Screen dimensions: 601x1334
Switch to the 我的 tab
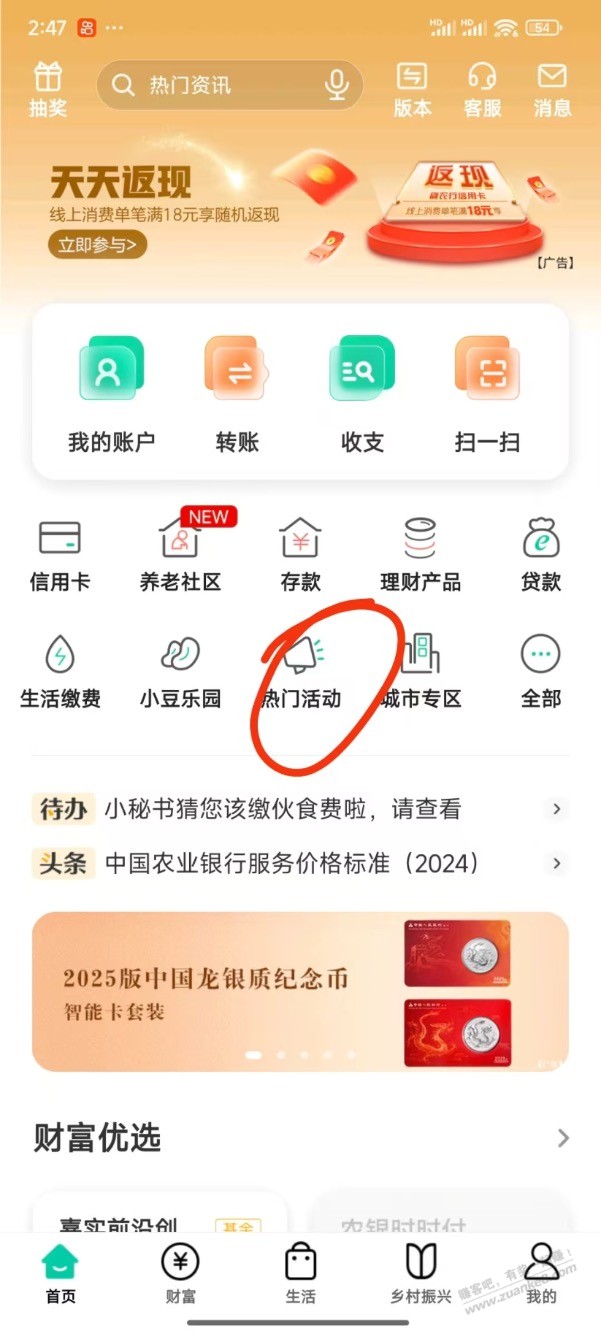coord(541,1274)
